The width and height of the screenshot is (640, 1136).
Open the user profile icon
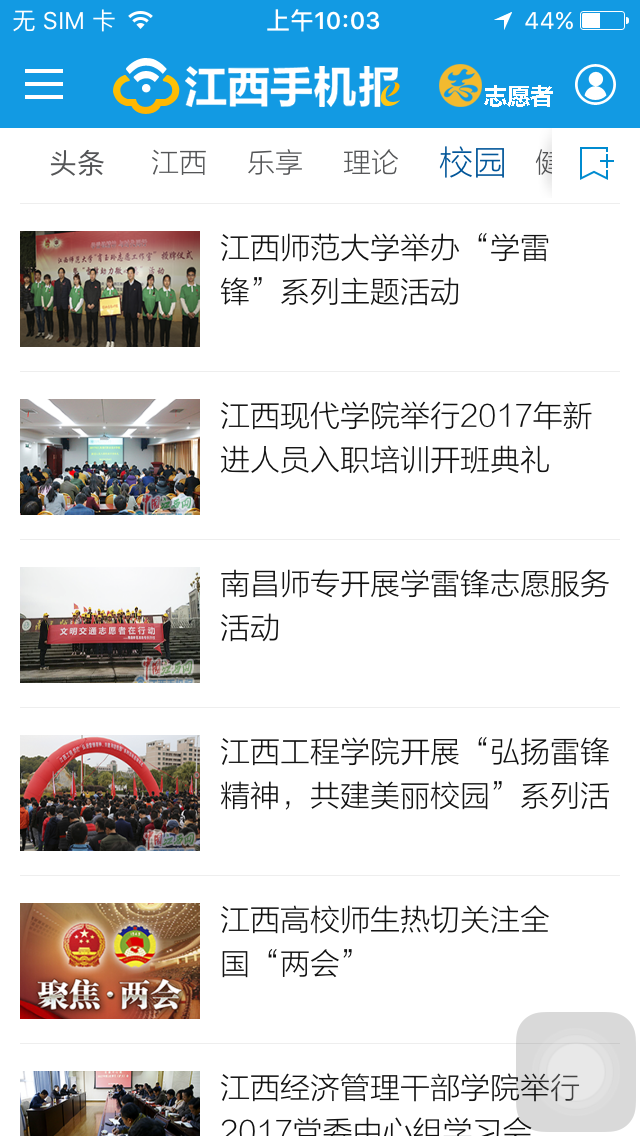(595, 85)
